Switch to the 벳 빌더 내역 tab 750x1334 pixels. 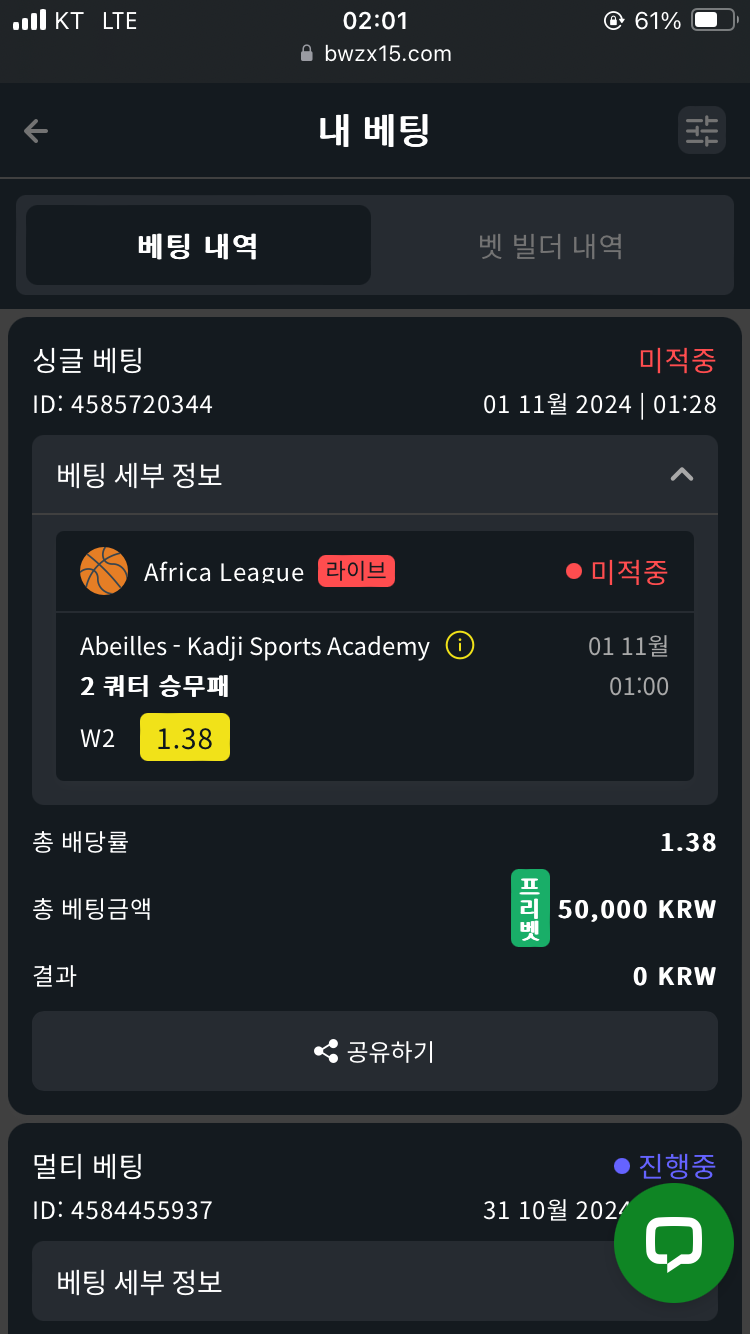click(x=551, y=246)
